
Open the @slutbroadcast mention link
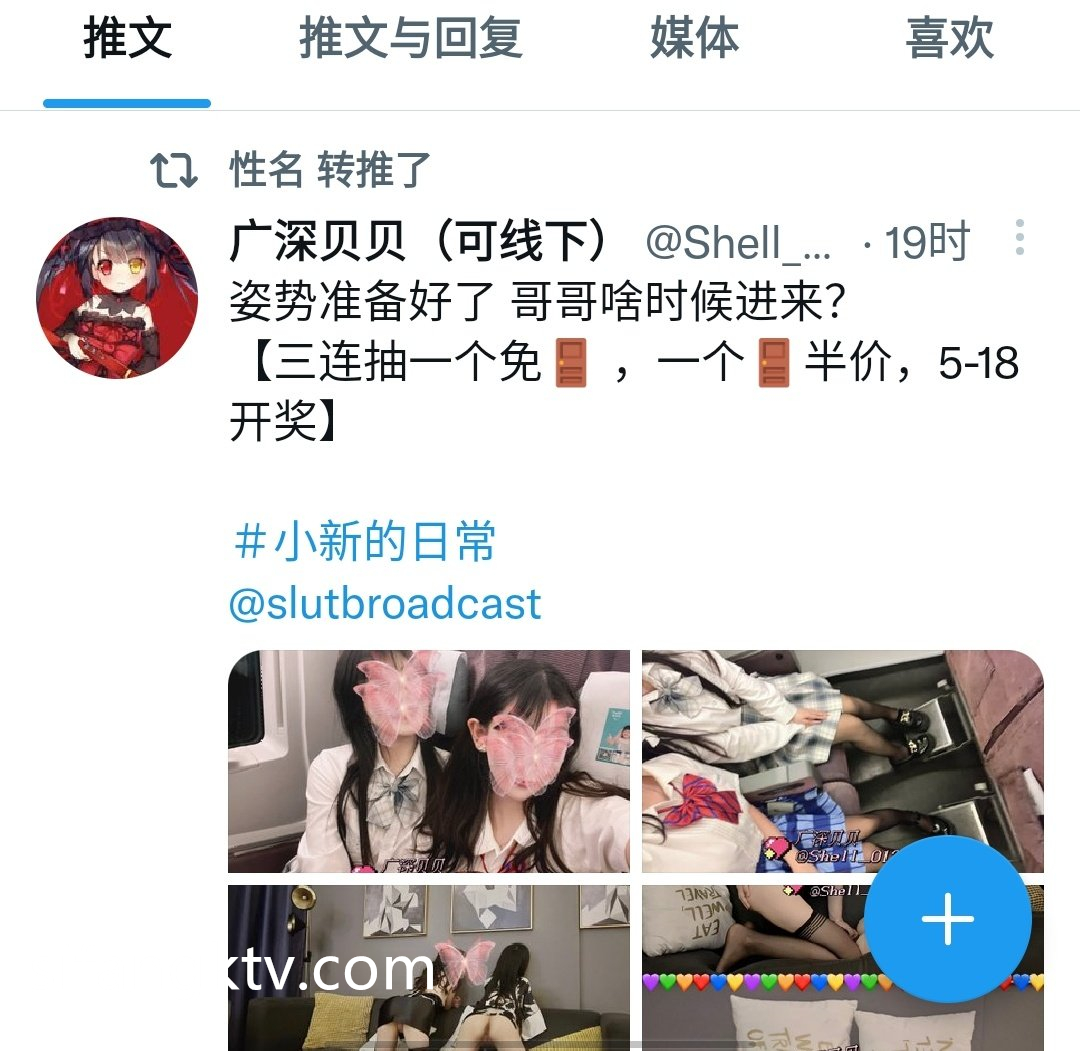tap(385, 604)
